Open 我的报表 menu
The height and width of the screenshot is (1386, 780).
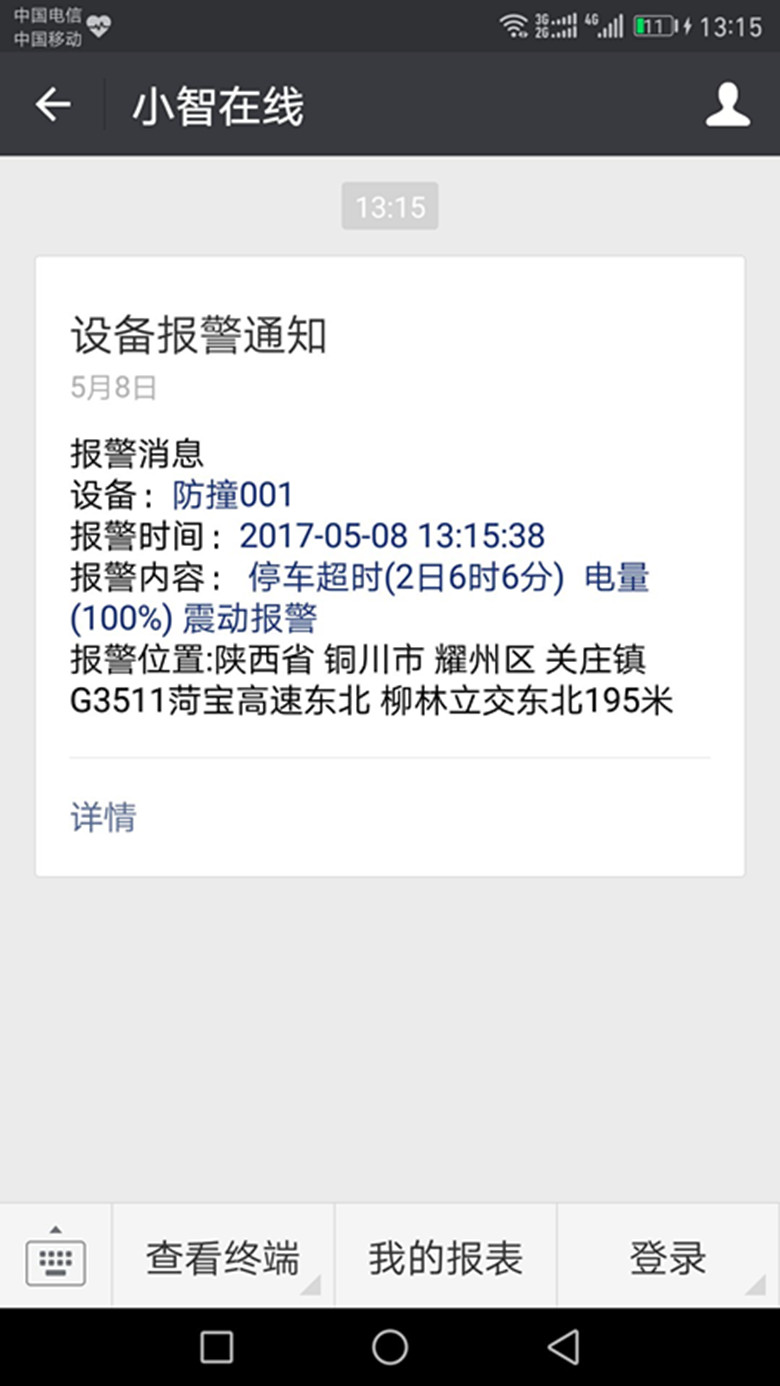tap(446, 1256)
